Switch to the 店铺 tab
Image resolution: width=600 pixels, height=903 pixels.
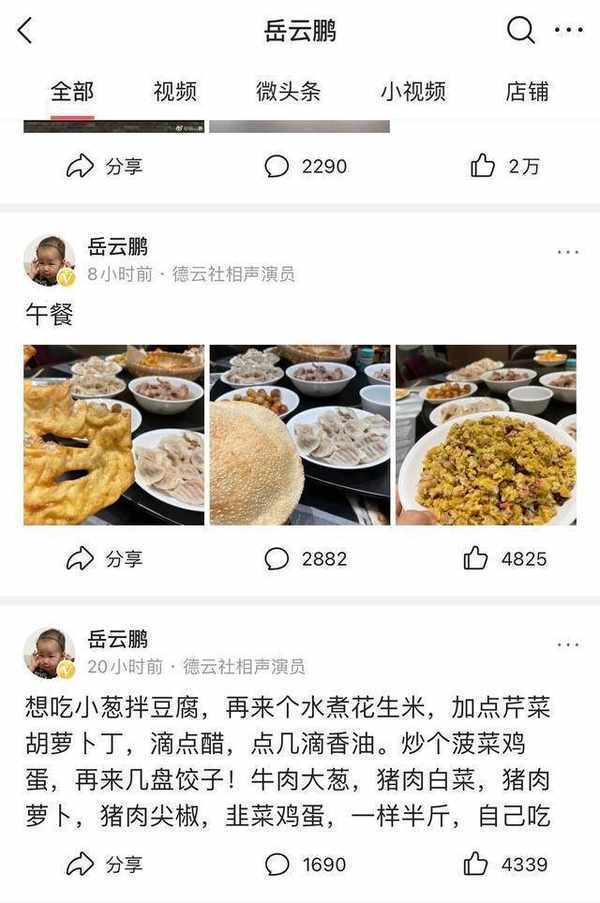527,91
